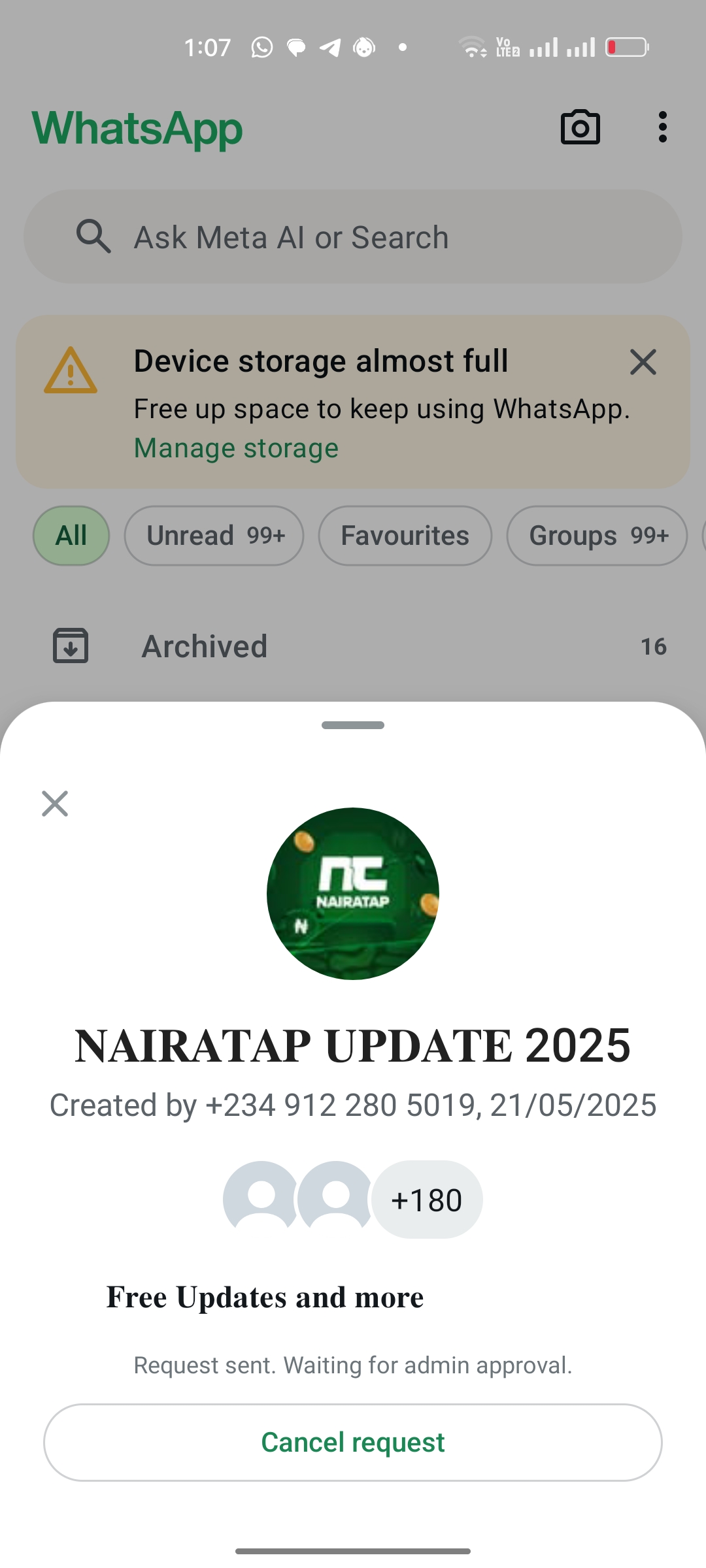Close the NAIRATAP group invite sheet
The image size is (706, 1568).
(55, 804)
